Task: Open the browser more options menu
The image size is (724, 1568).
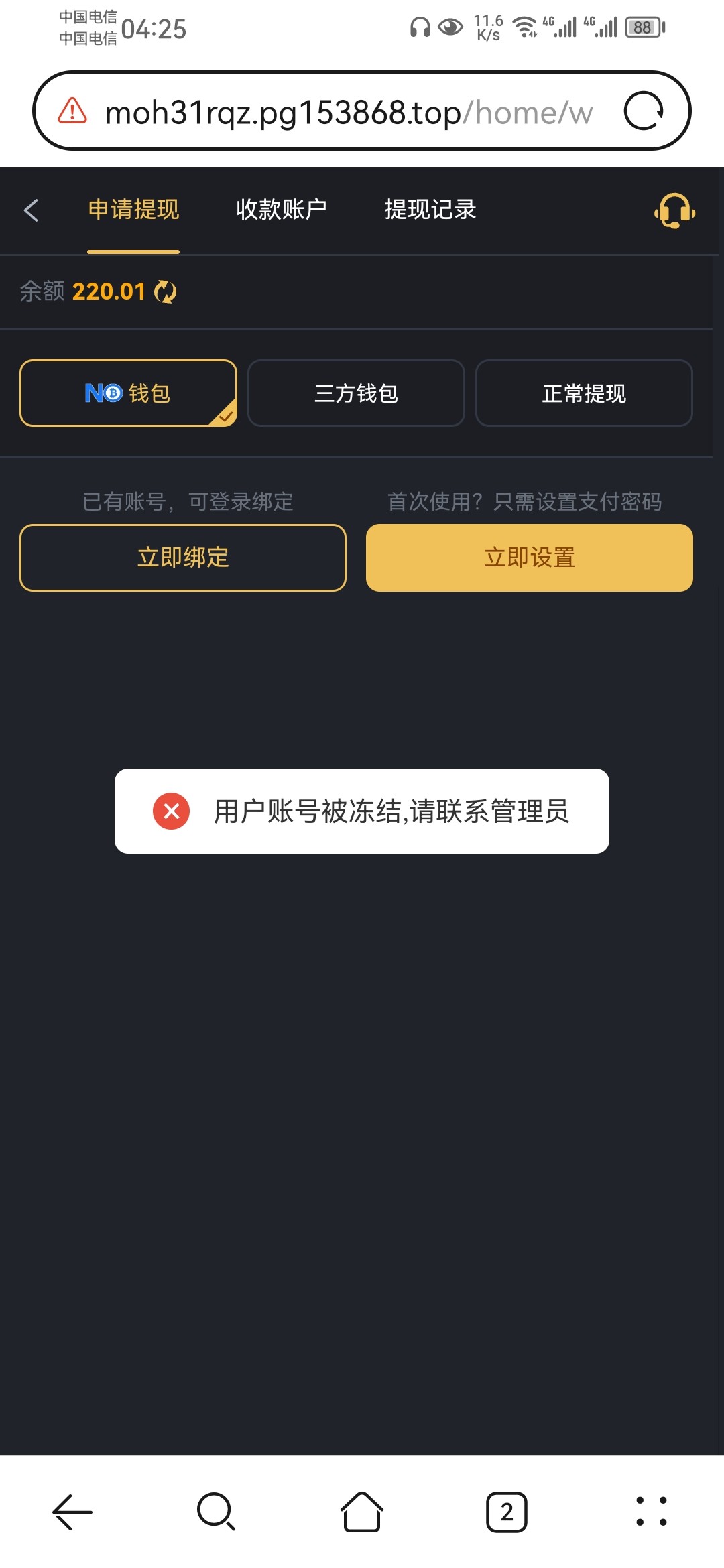Action: 651,1512
